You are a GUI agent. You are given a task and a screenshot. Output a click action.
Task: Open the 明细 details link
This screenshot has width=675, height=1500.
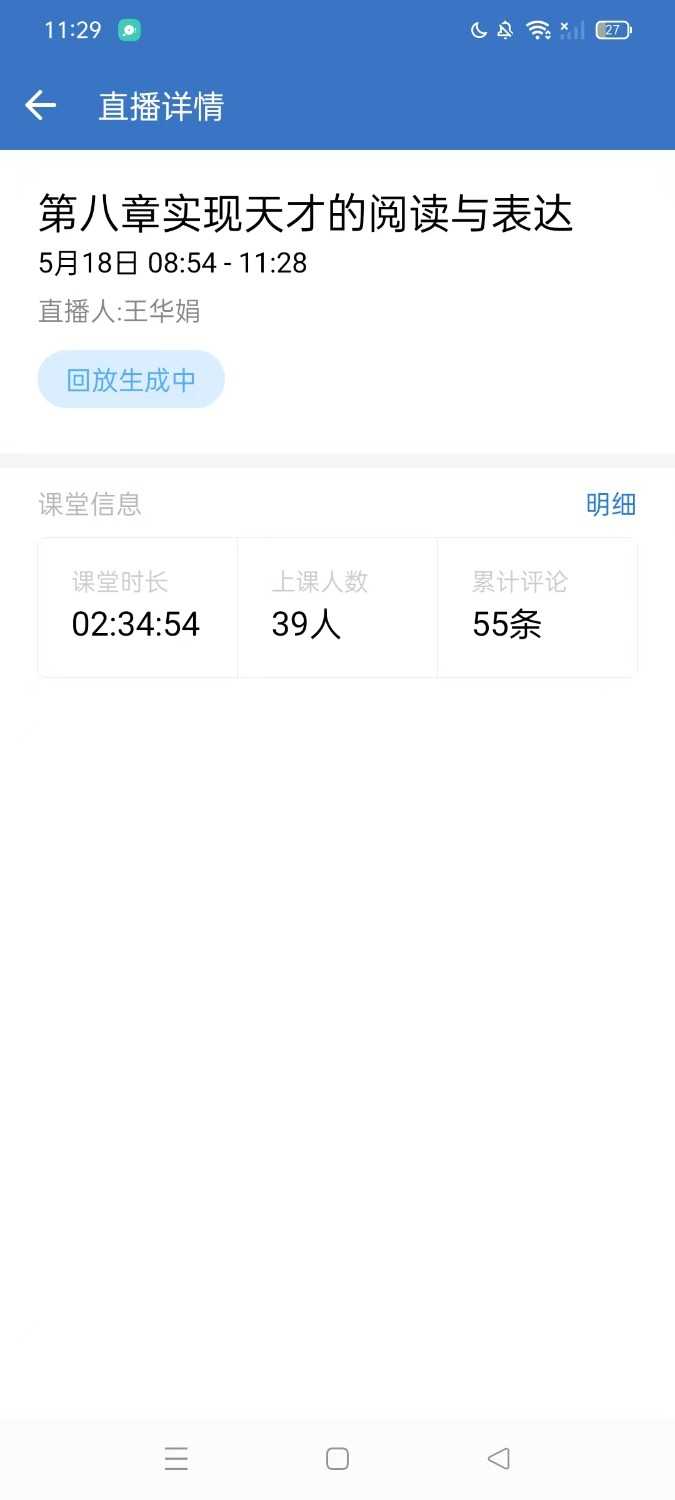[x=610, y=504]
